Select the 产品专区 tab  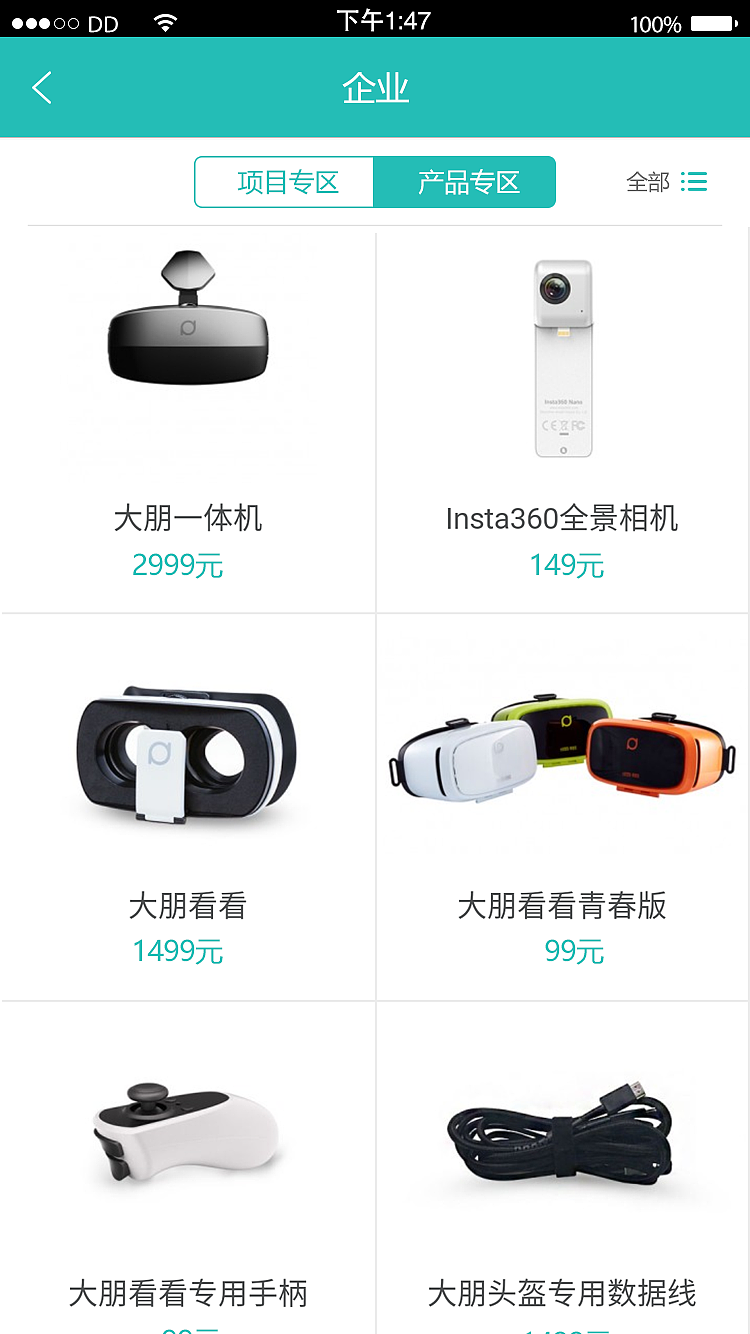pyautogui.click(x=466, y=182)
